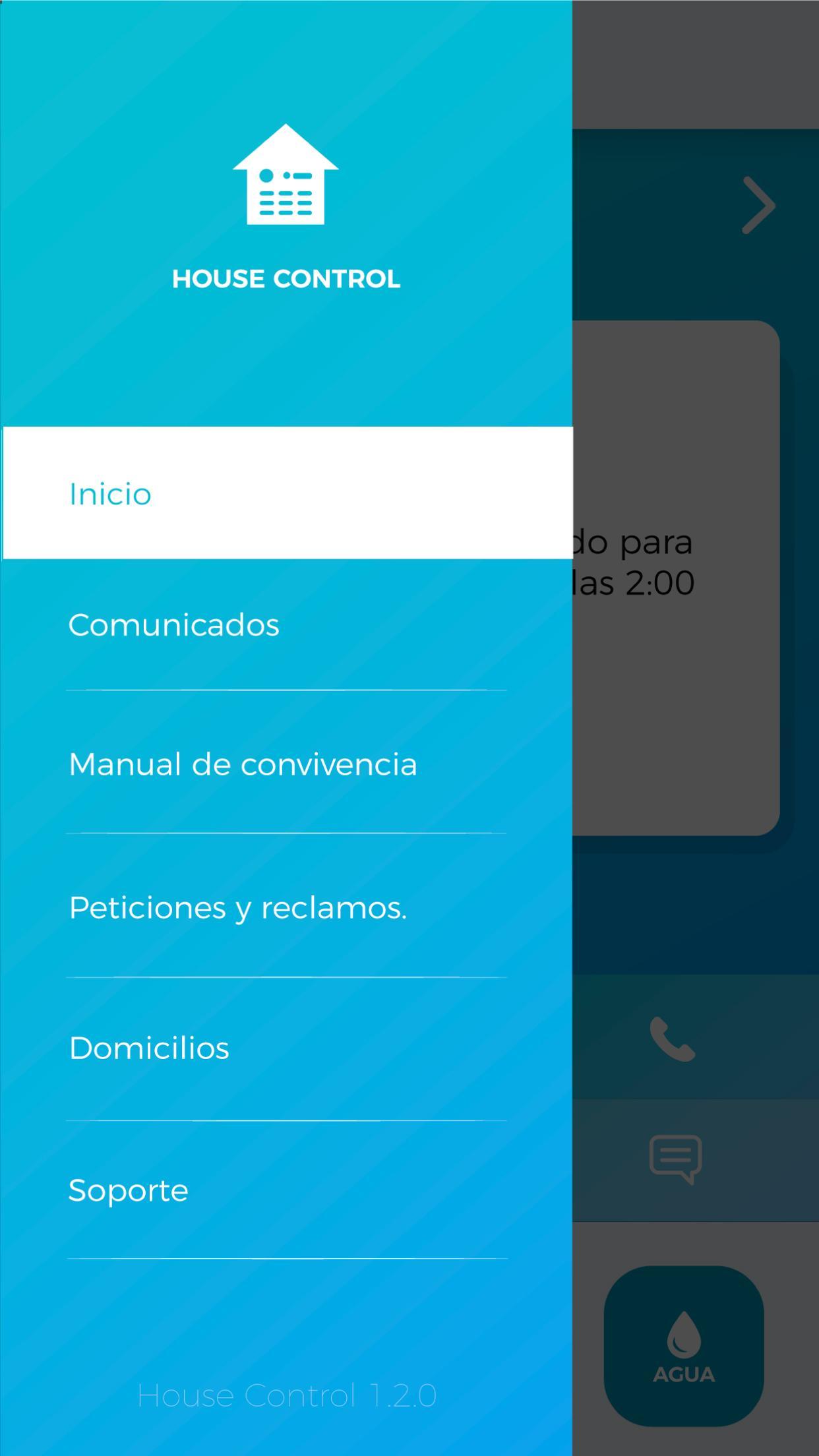Go to Peticiones y reclamos
The height and width of the screenshot is (1456, 819).
pos(237,908)
